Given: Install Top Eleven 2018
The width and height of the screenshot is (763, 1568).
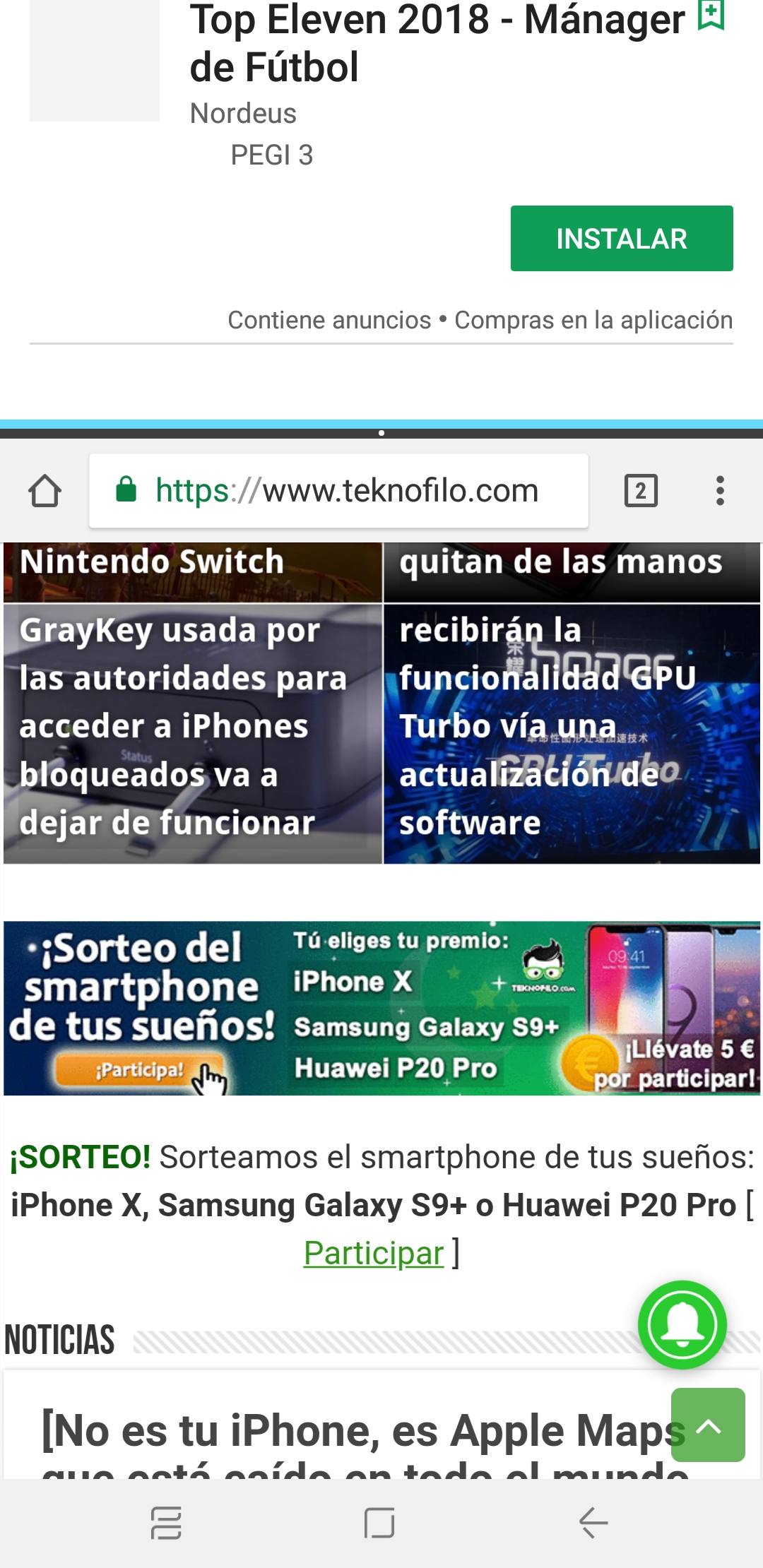Looking at the screenshot, I should point(622,238).
